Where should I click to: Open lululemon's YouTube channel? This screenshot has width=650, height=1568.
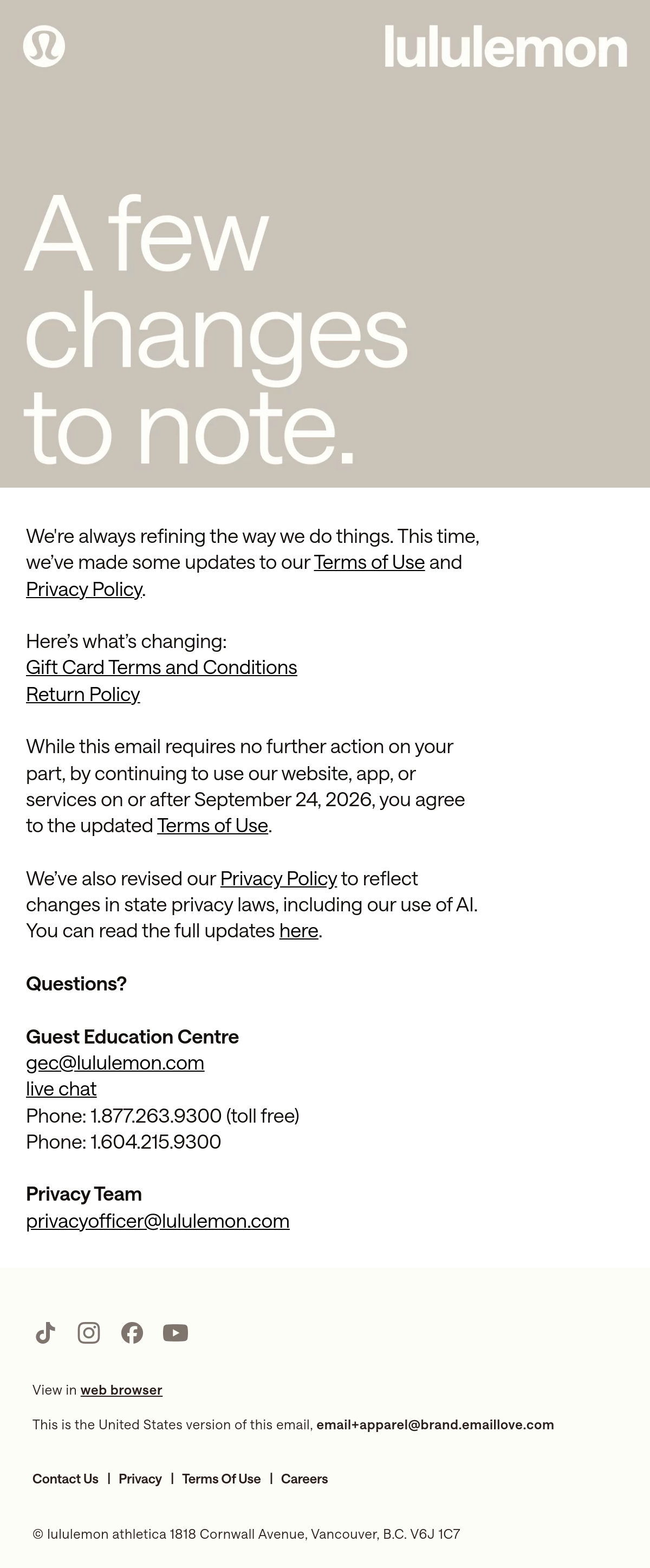click(x=175, y=1333)
